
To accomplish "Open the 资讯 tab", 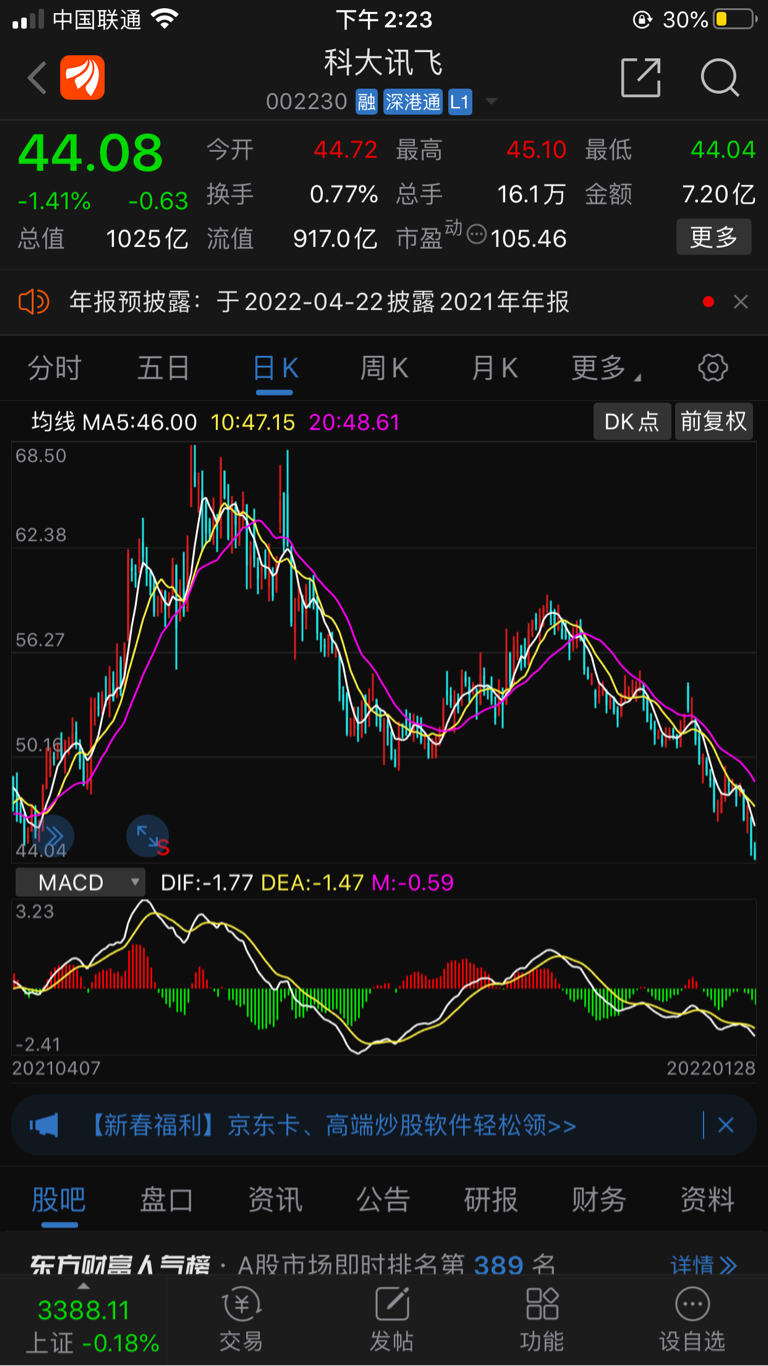I will (x=275, y=1199).
